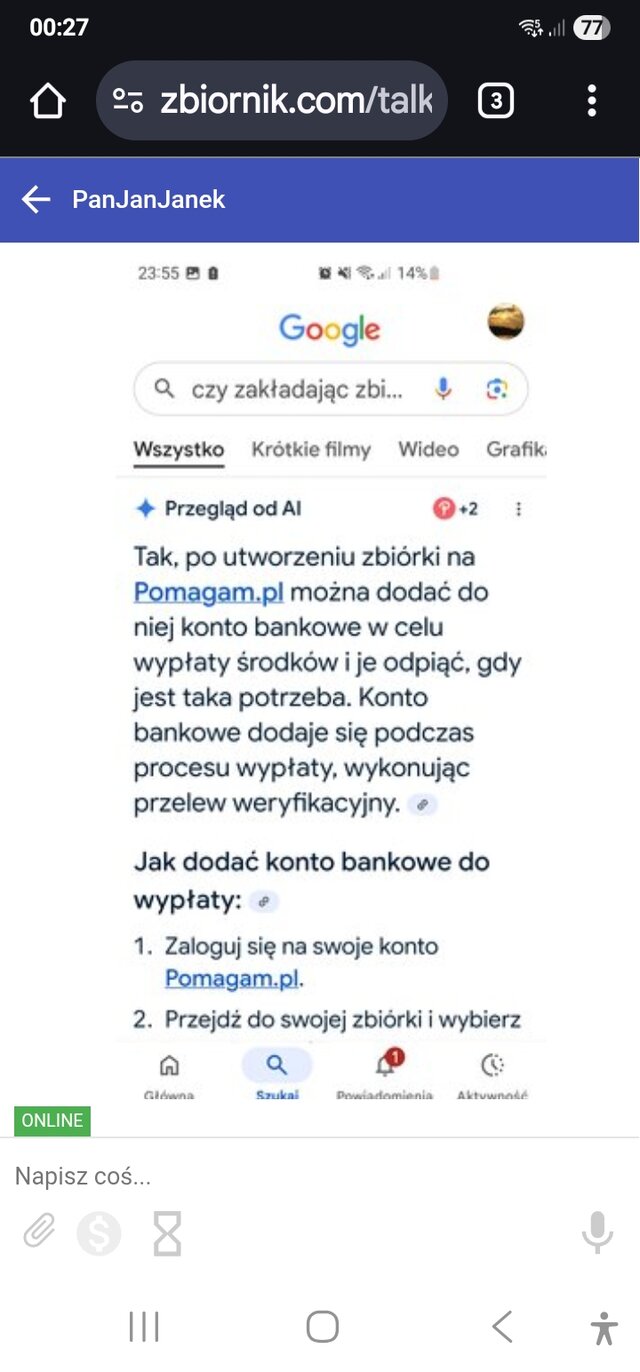
Task: Tap the hourglass timer icon
Action: (167, 1234)
